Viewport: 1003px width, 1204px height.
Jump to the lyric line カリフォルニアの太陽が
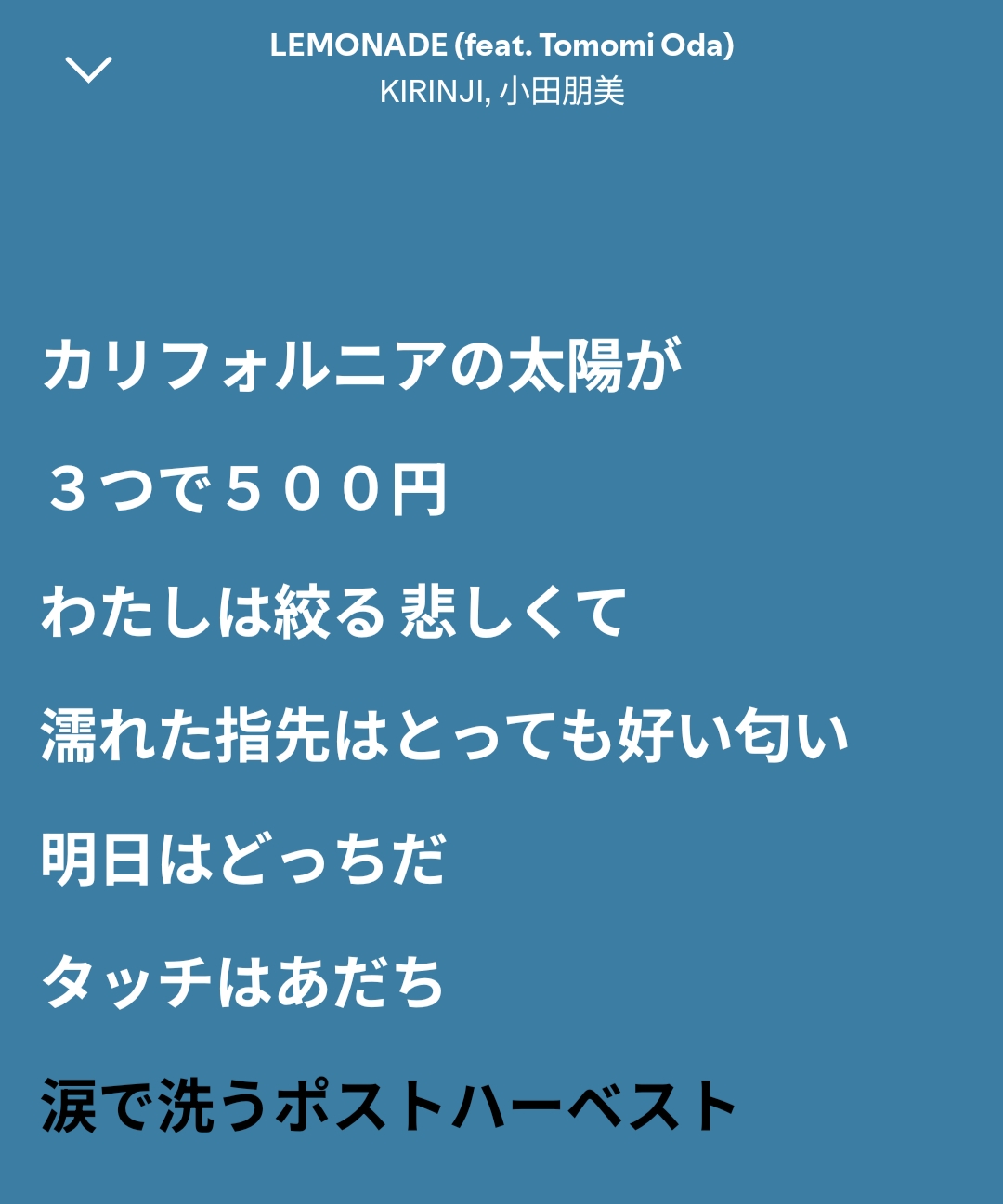tap(362, 365)
